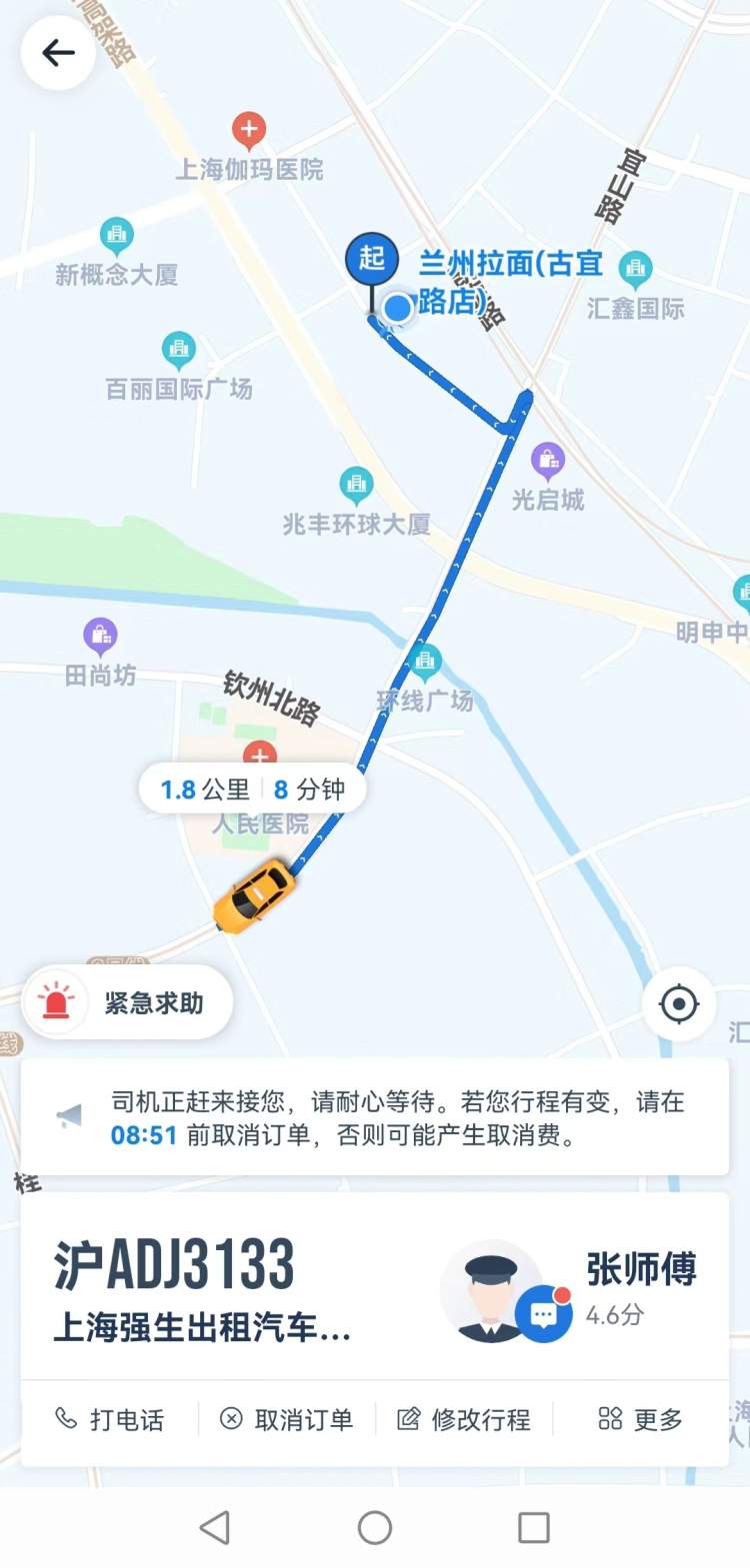The image size is (750, 1568).
Task: Open driver 张师傅's profile
Action: coord(641,1269)
